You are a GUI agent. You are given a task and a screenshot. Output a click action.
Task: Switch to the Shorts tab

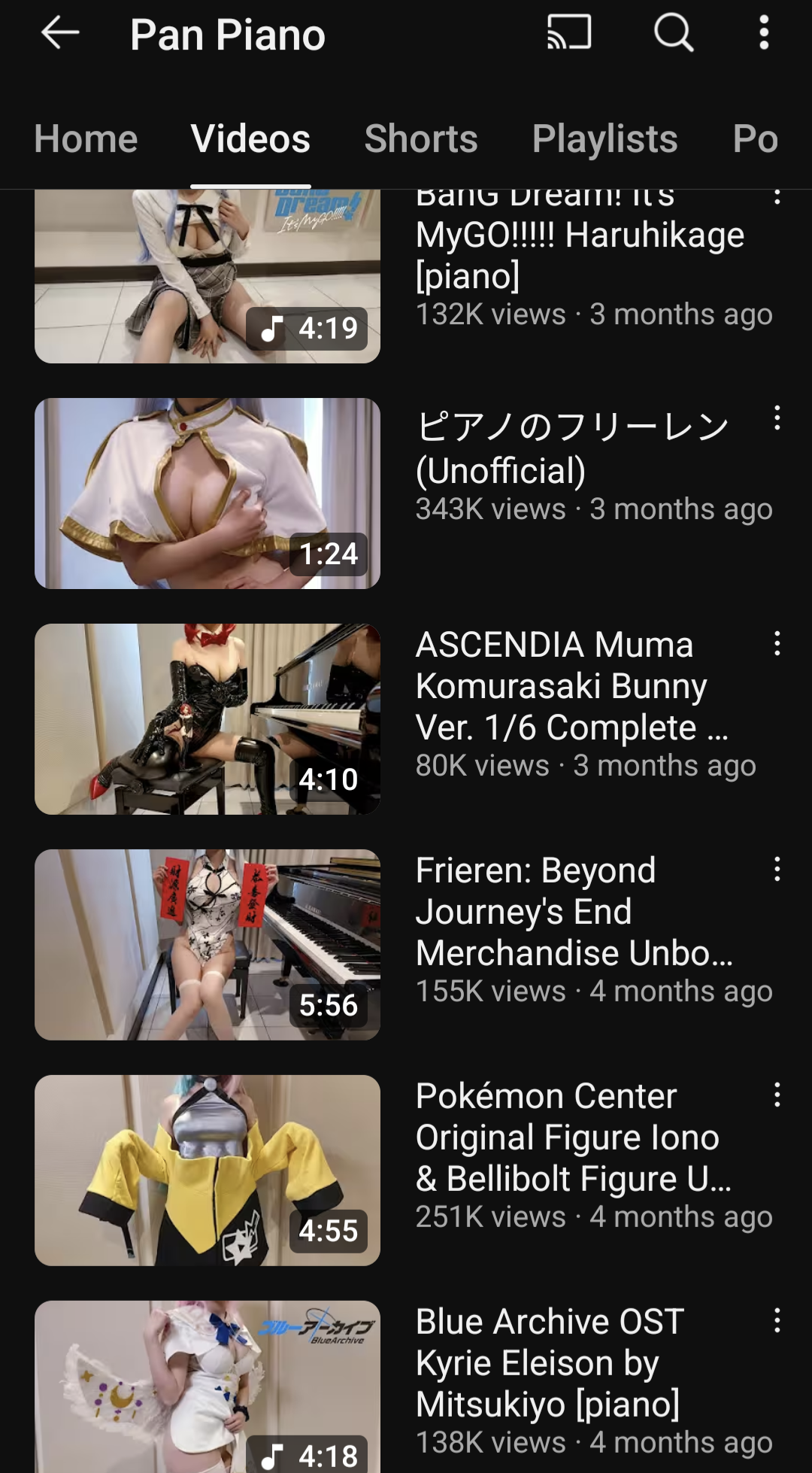(421, 139)
